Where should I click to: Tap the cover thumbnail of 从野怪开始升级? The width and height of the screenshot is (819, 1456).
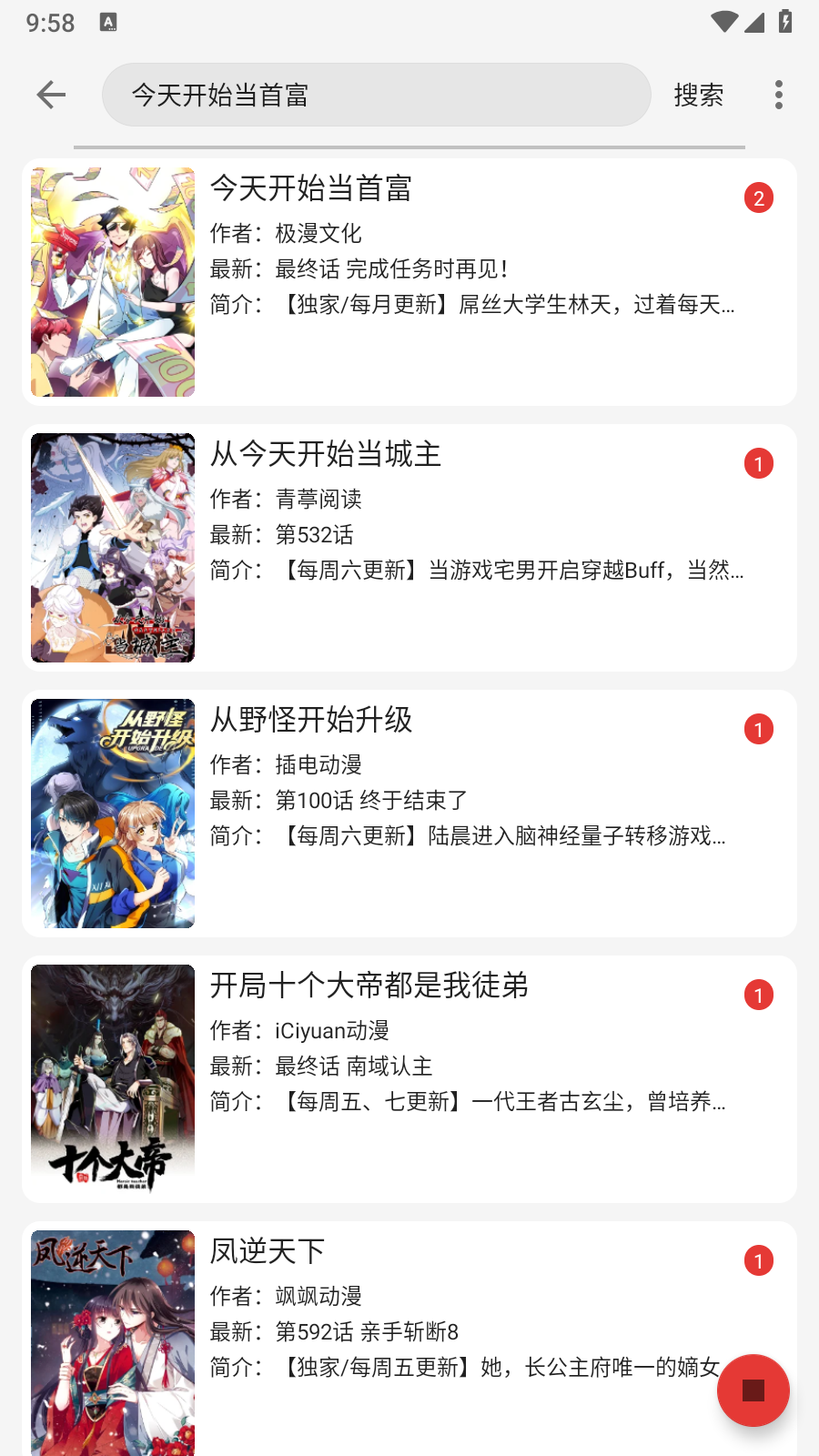click(x=112, y=813)
